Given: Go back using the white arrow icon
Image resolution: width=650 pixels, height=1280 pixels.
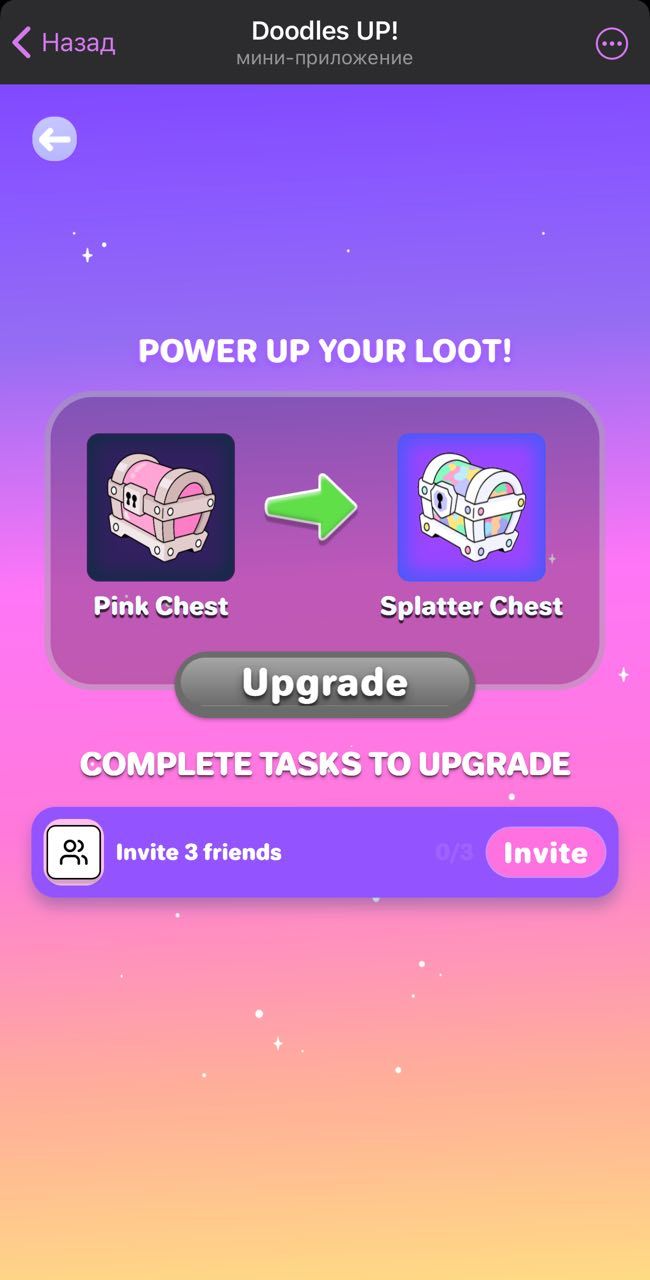Looking at the screenshot, I should pyautogui.click(x=55, y=139).
